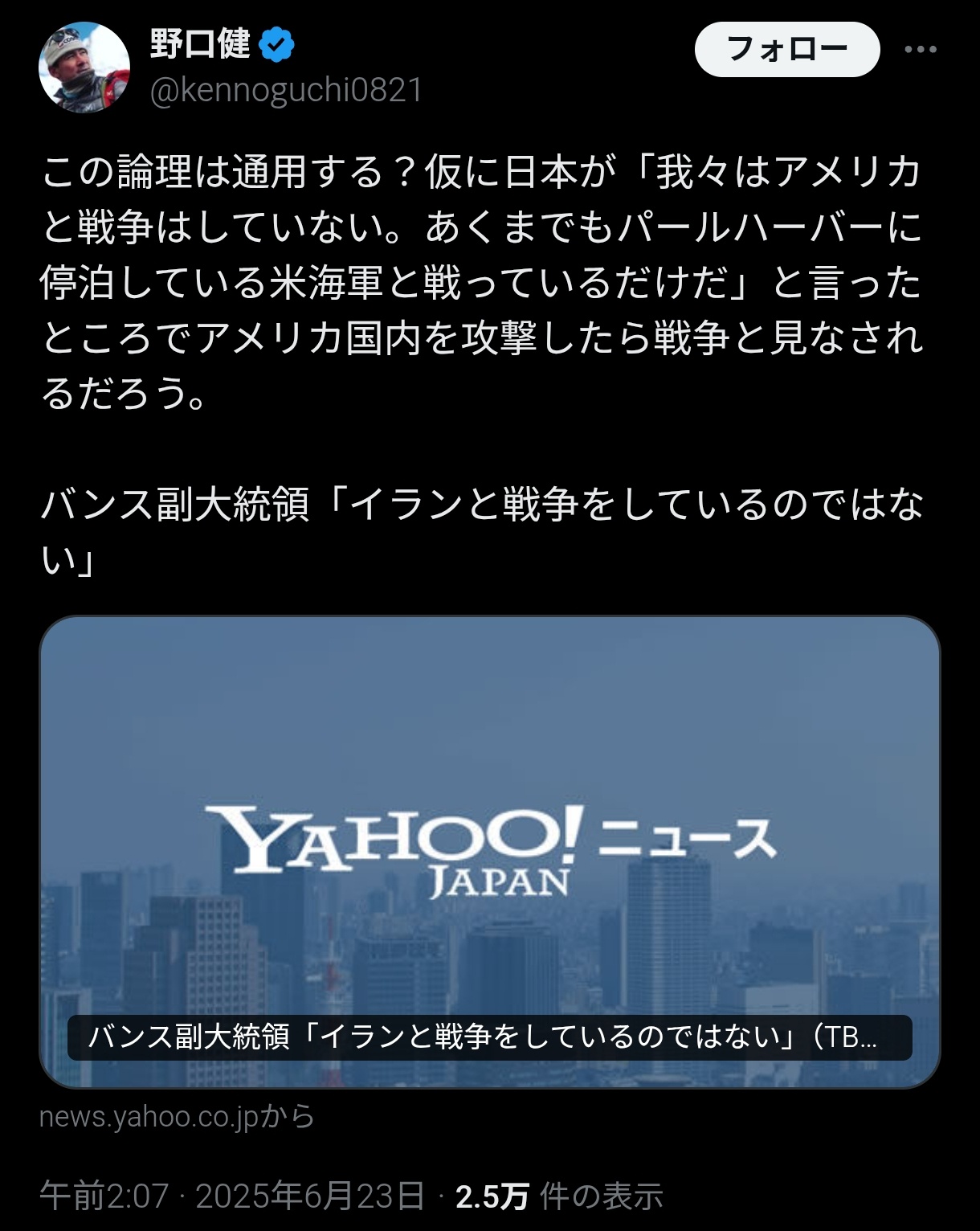Viewport: 980px width, 1231px height.
Task: Open 野口健's profile picture
Action: [x=84, y=67]
